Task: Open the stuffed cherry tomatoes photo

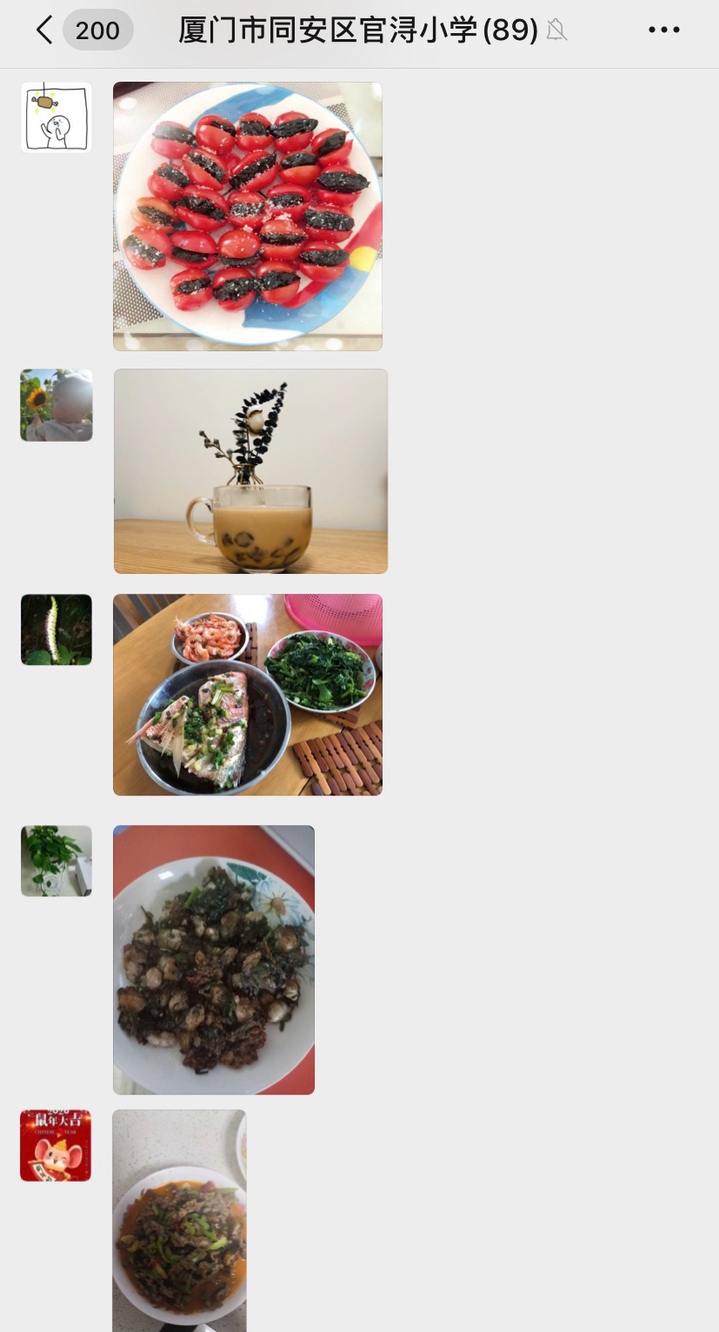Action: pyautogui.click(x=247, y=216)
